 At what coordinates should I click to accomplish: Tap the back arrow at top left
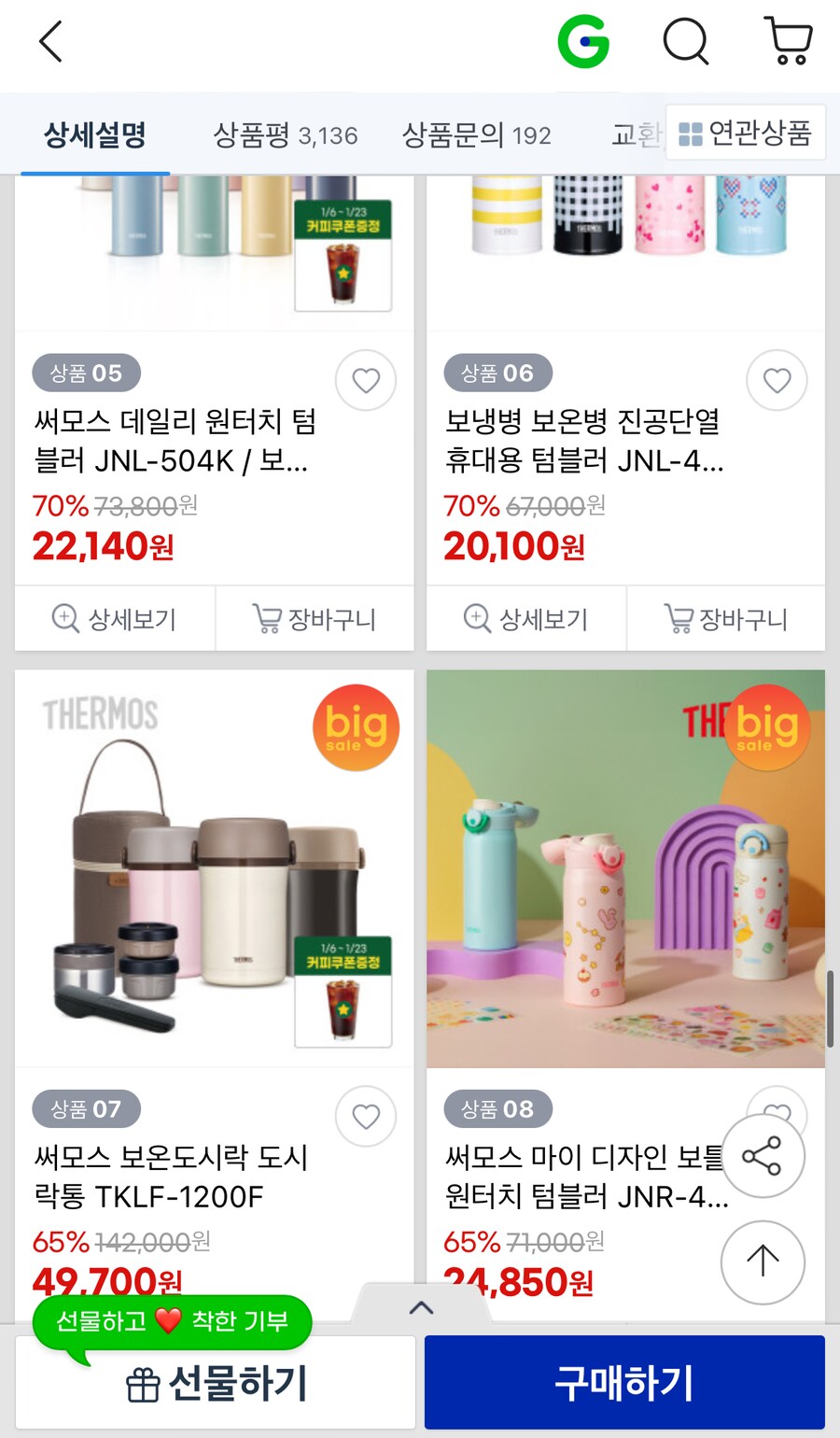(50, 41)
